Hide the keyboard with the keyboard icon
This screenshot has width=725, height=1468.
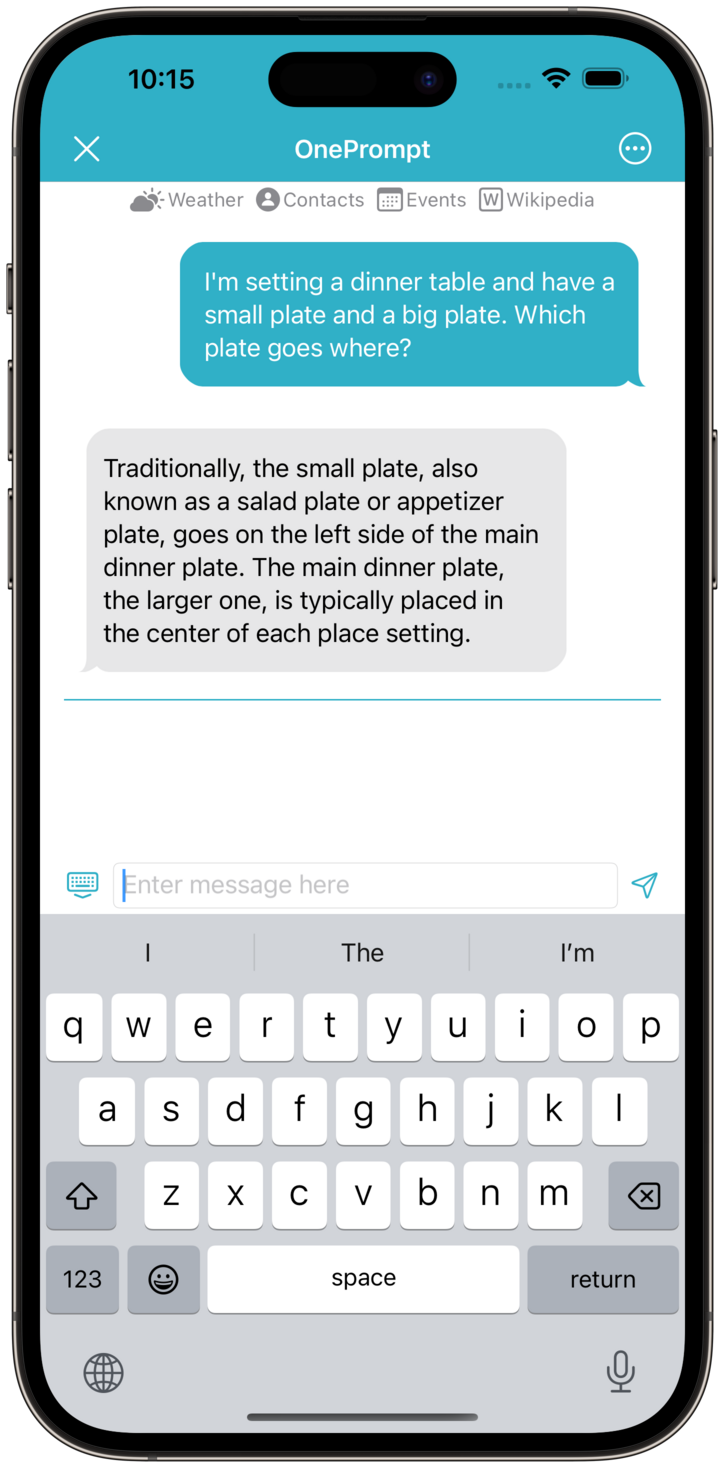tap(82, 884)
